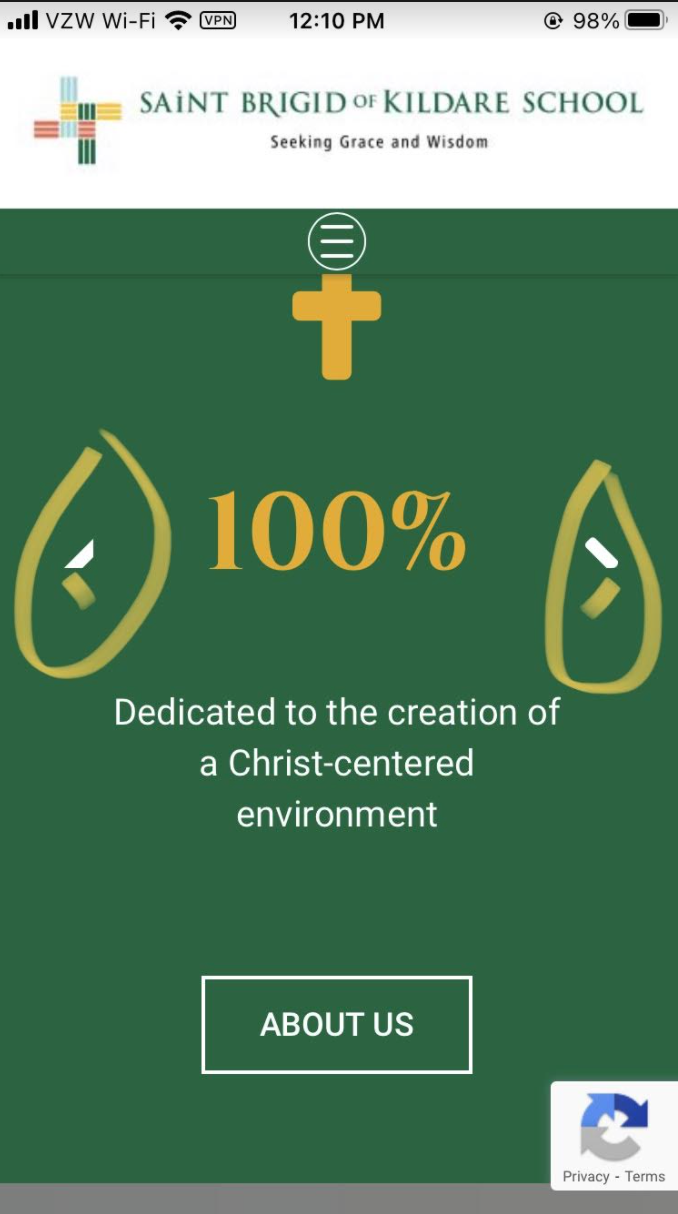Tap the ABOUT US button
Viewport: 678px width, 1214px height.
[337, 1024]
